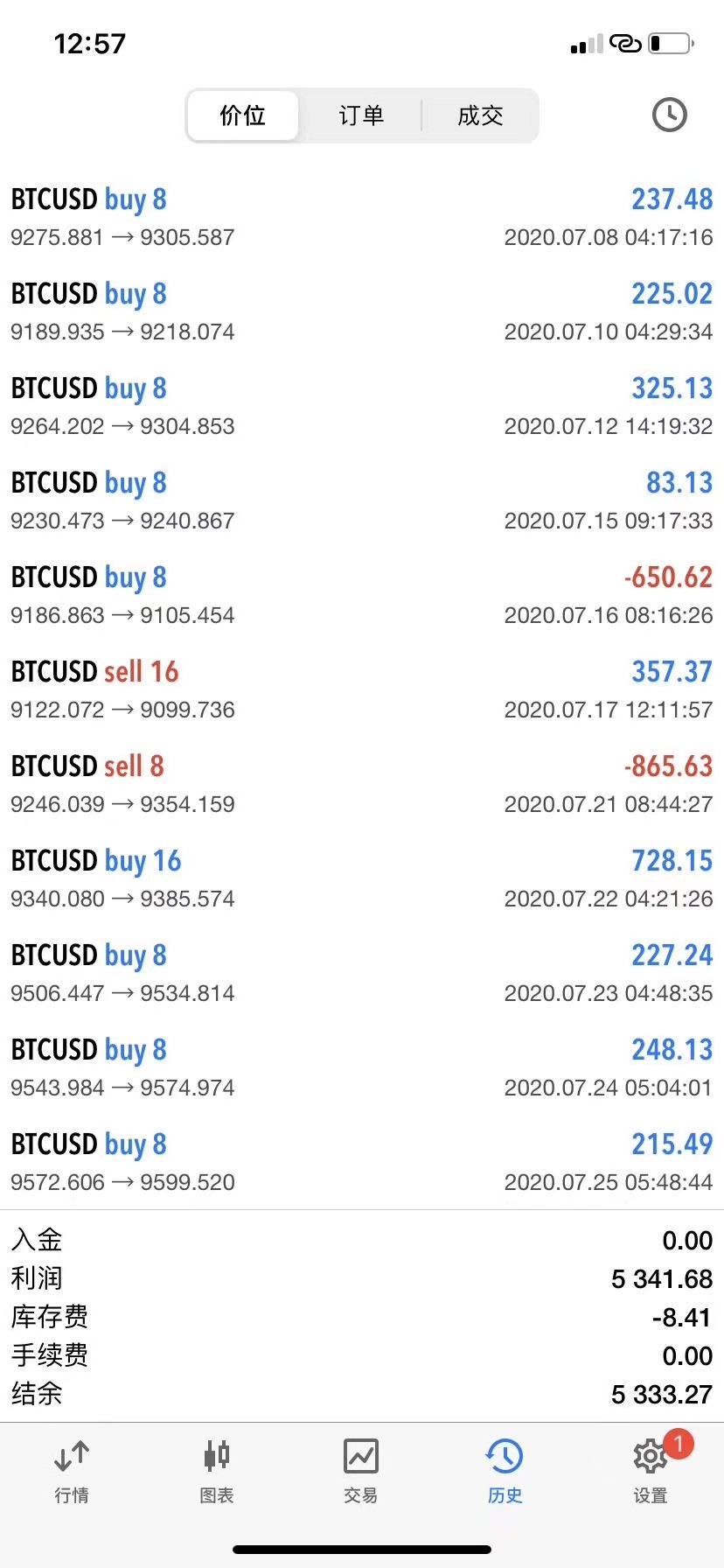The height and width of the screenshot is (1568, 724).
Task: Open the 行情 tab
Action: pyautogui.click(x=72, y=1472)
